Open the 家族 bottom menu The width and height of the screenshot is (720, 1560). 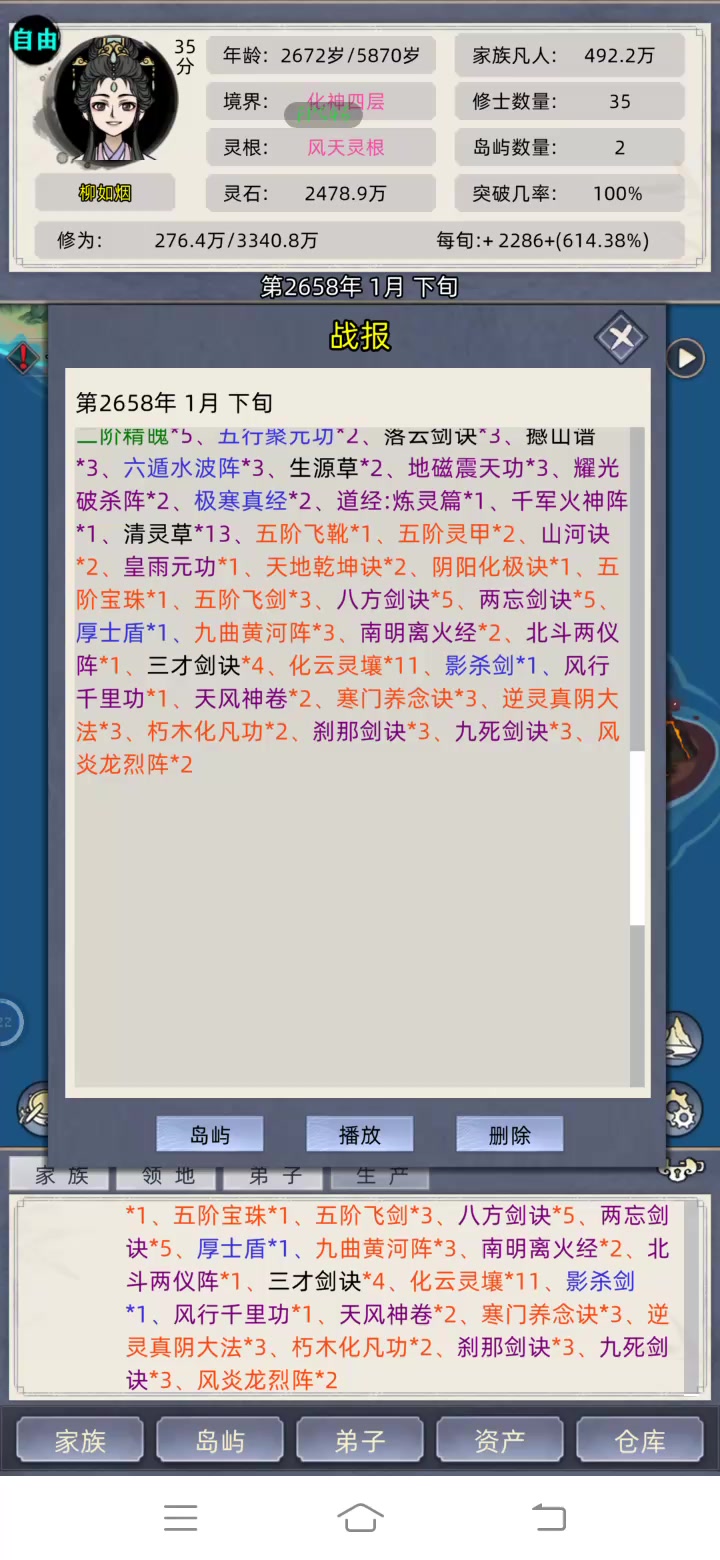[x=80, y=1440]
